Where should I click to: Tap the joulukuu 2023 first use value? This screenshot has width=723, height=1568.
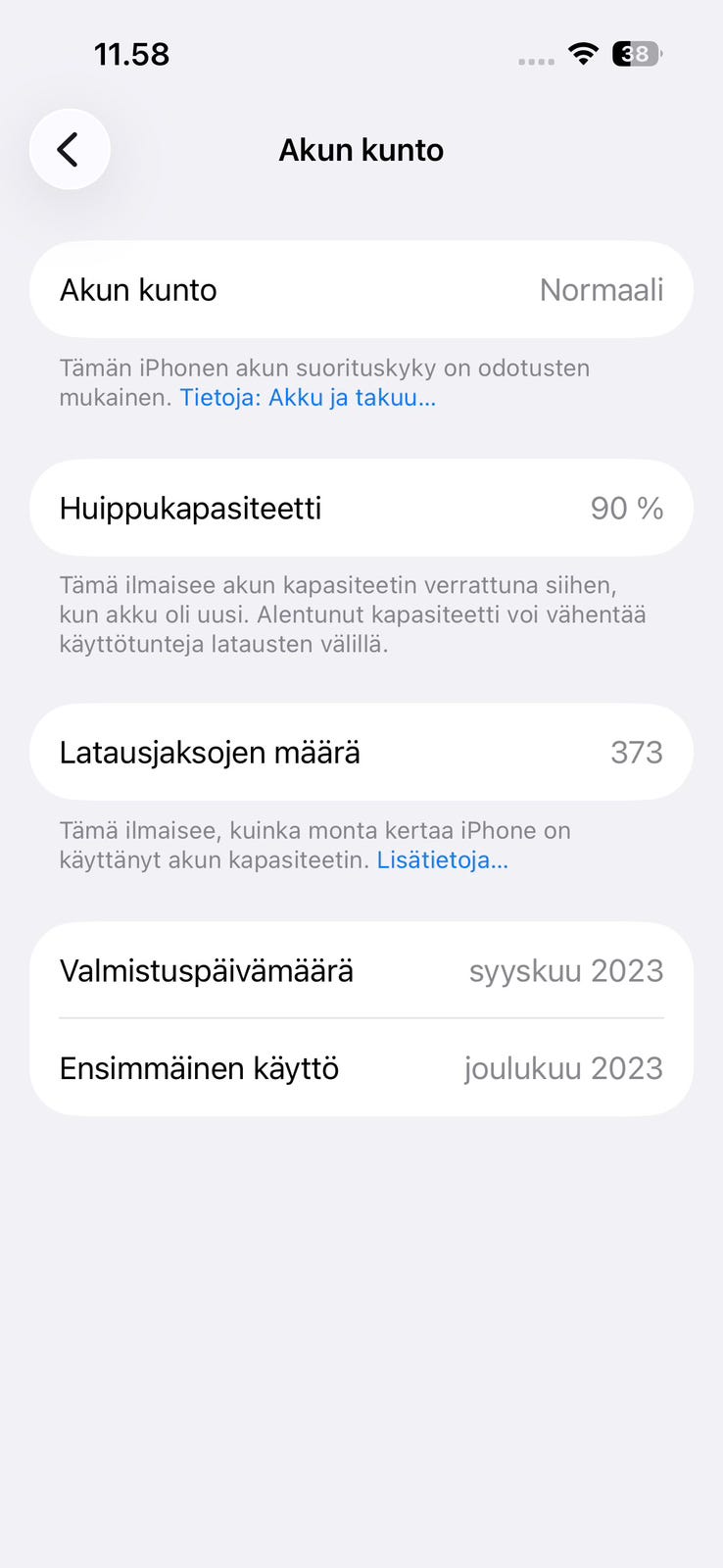563,1068
